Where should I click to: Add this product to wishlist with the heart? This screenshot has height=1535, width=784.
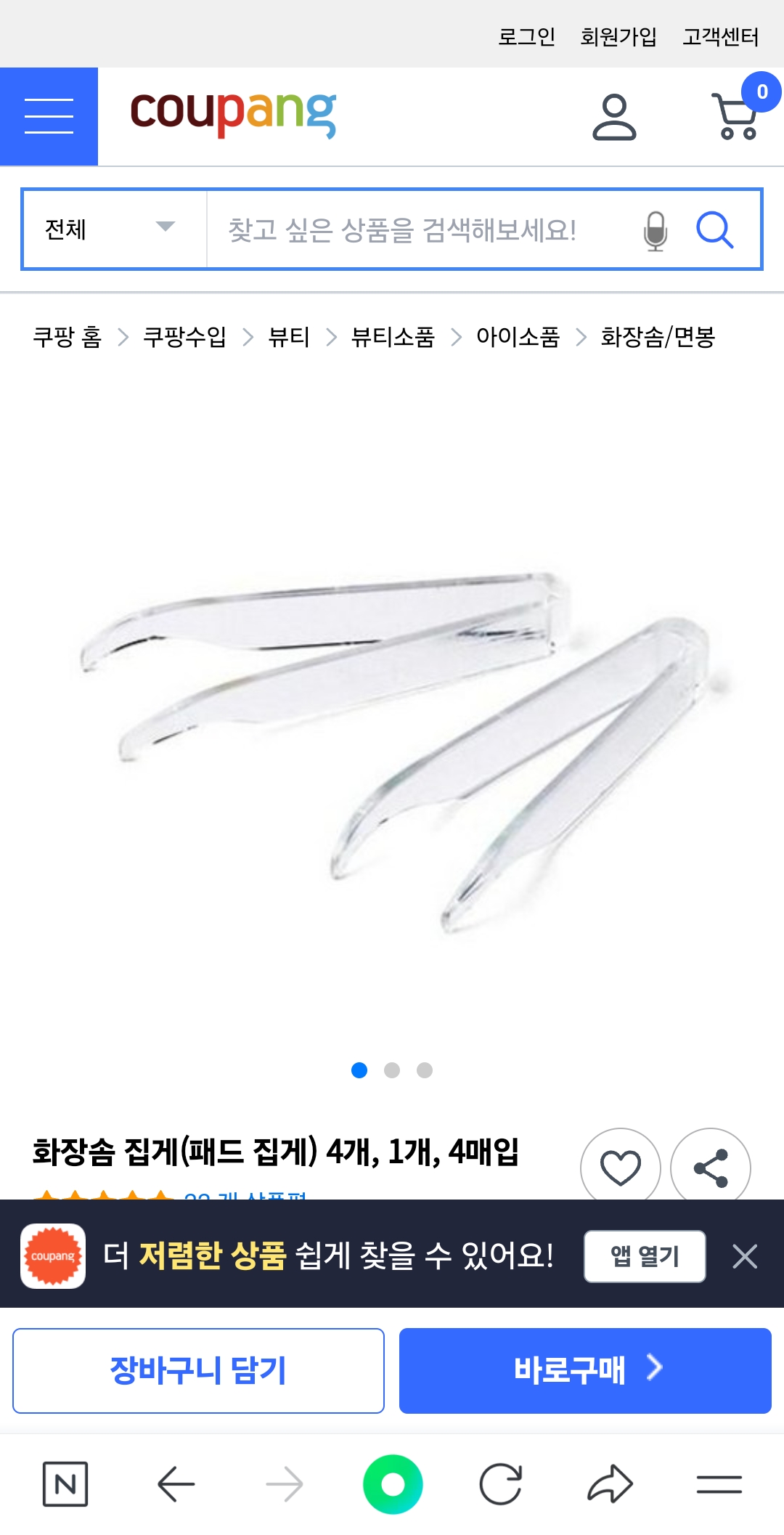(620, 1167)
